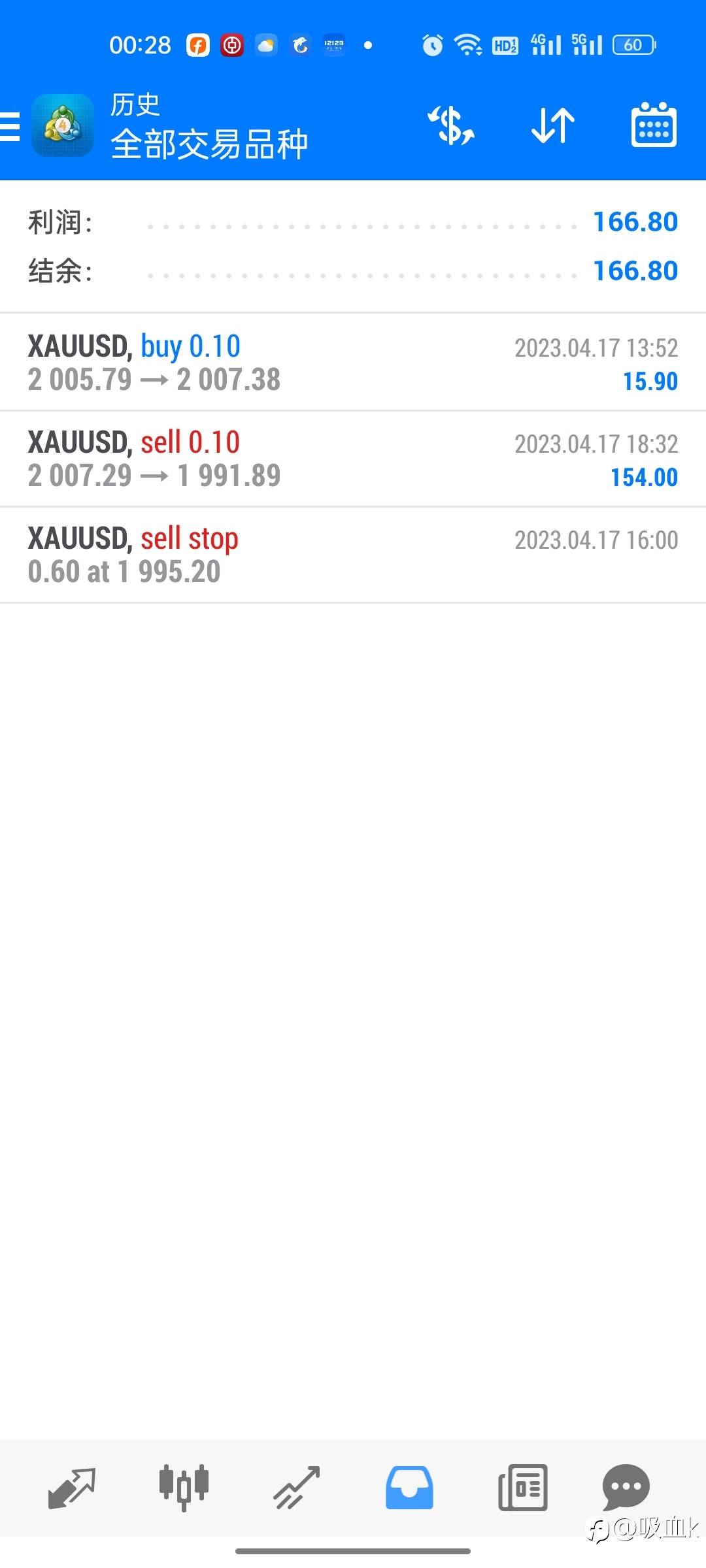Image resolution: width=706 pixels, height=1568 pixels.
Task: Switch to the Chart tab
Action: click(x=184, y=1488)
